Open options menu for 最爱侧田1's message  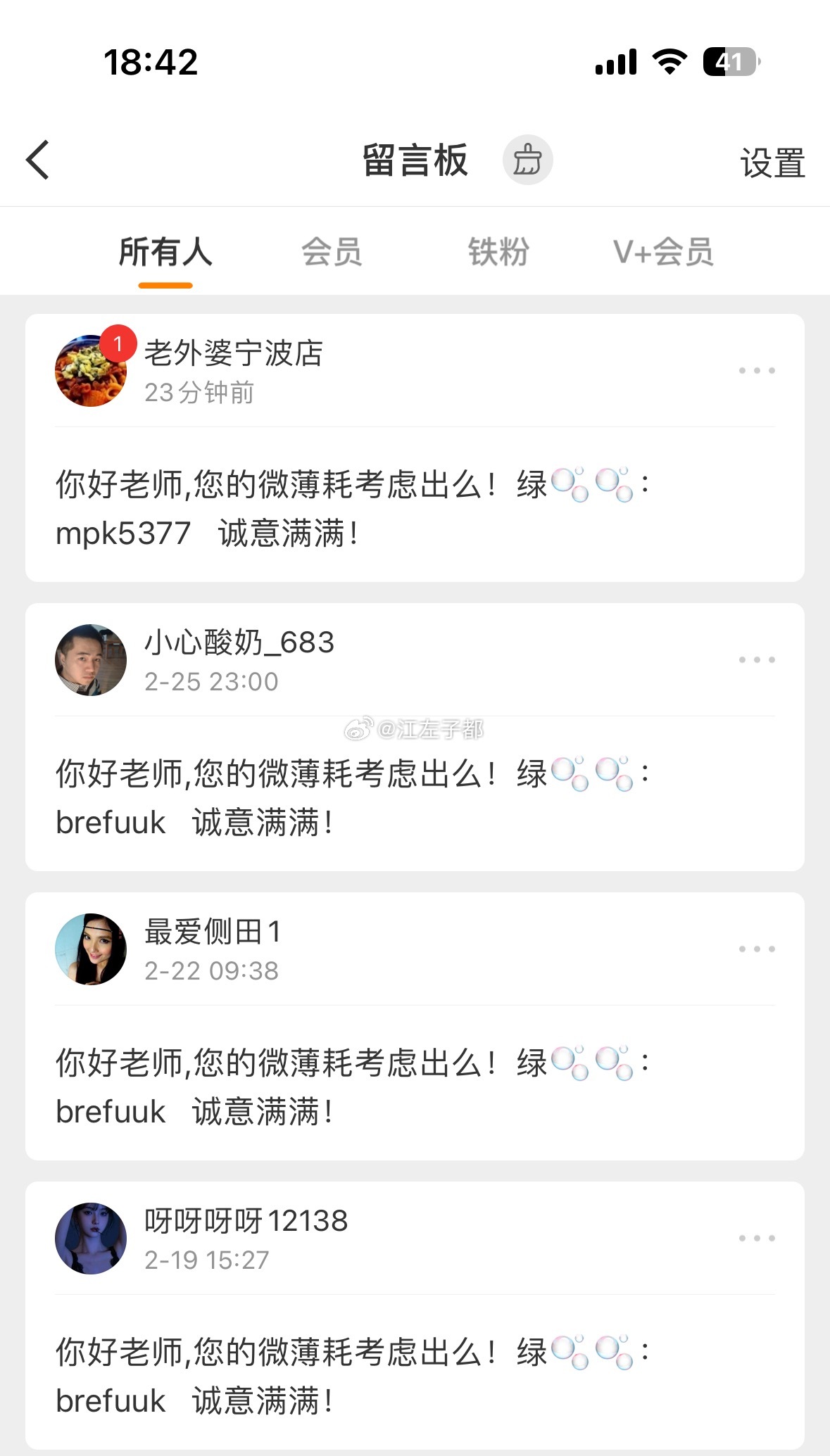tap(757, 949)
